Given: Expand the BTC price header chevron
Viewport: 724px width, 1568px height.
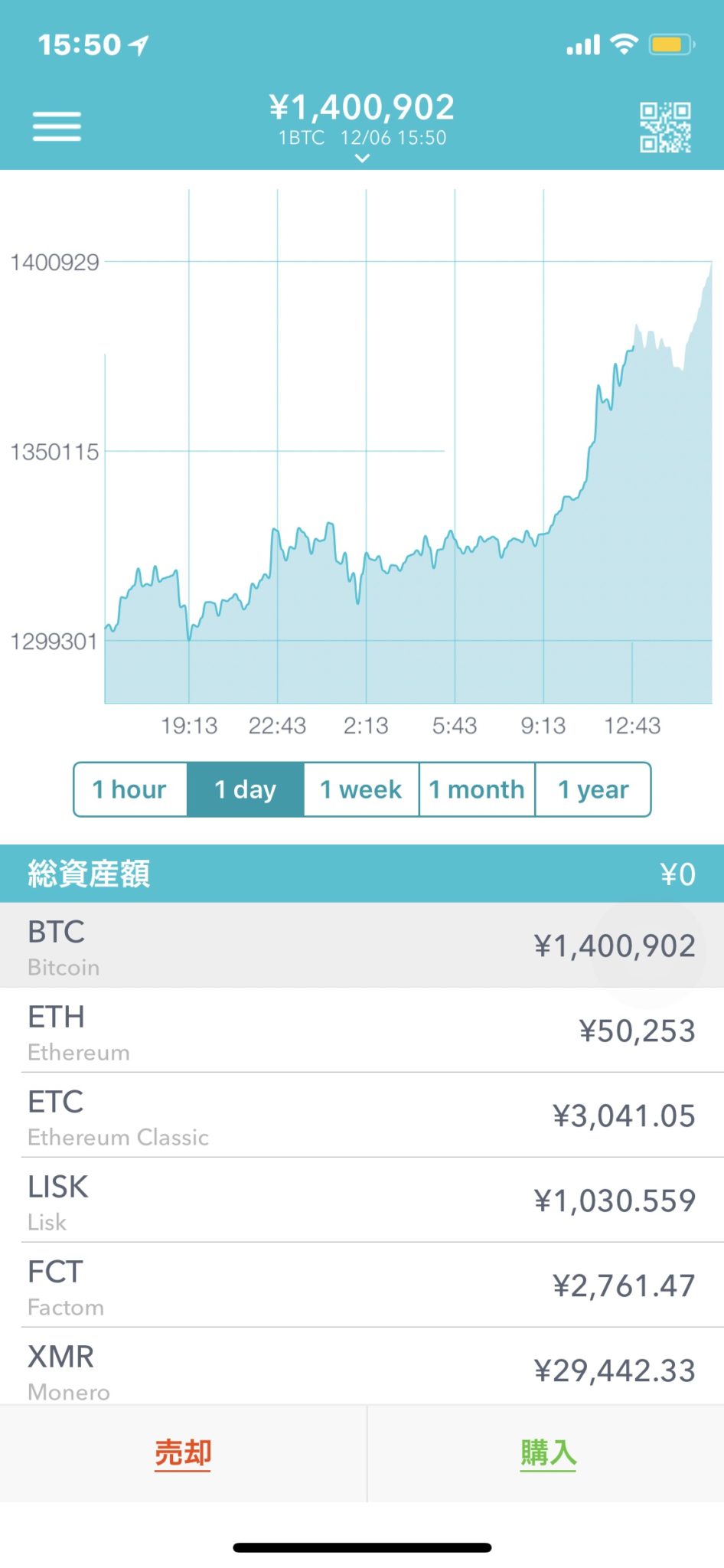Looking at the screenshot, I should [x=363, y=158].
